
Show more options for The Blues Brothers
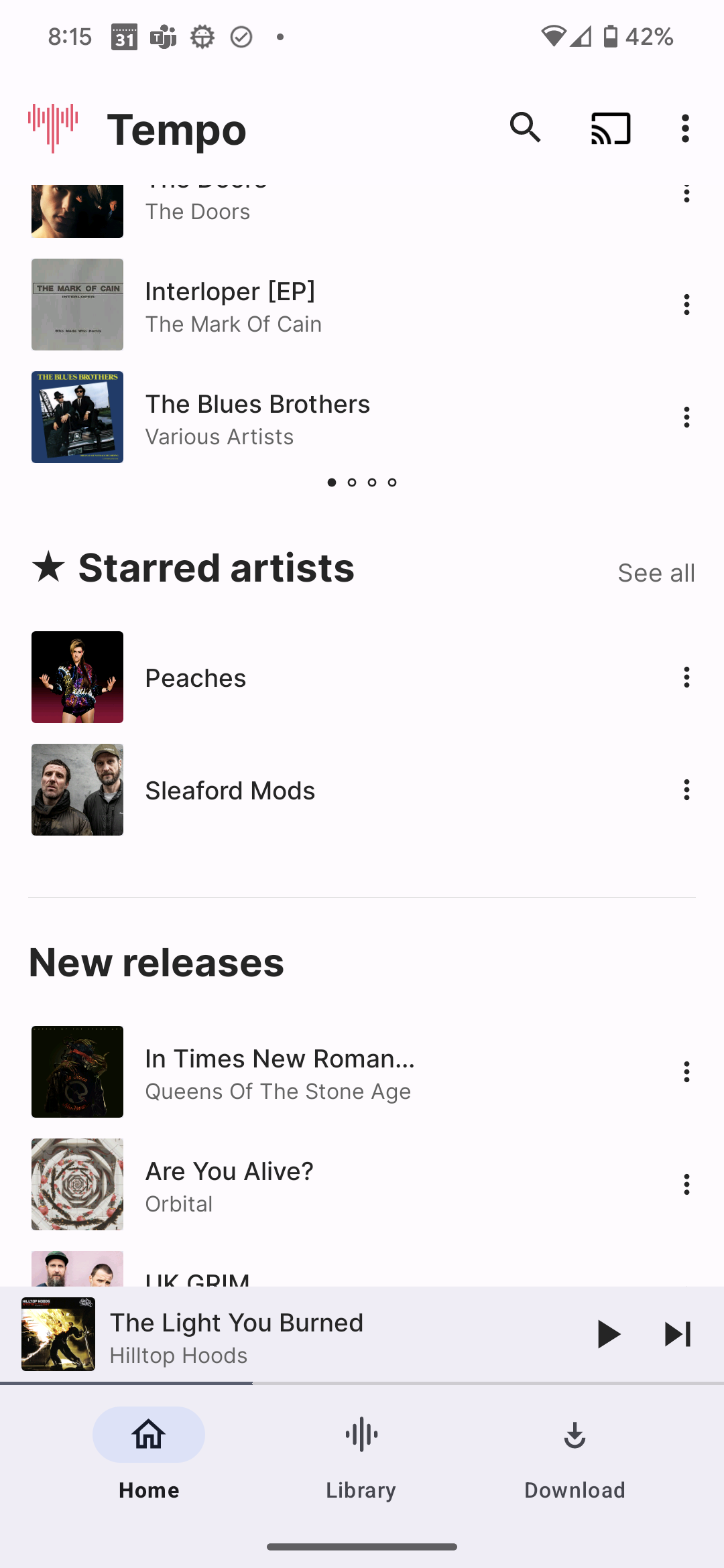[686, 417]
